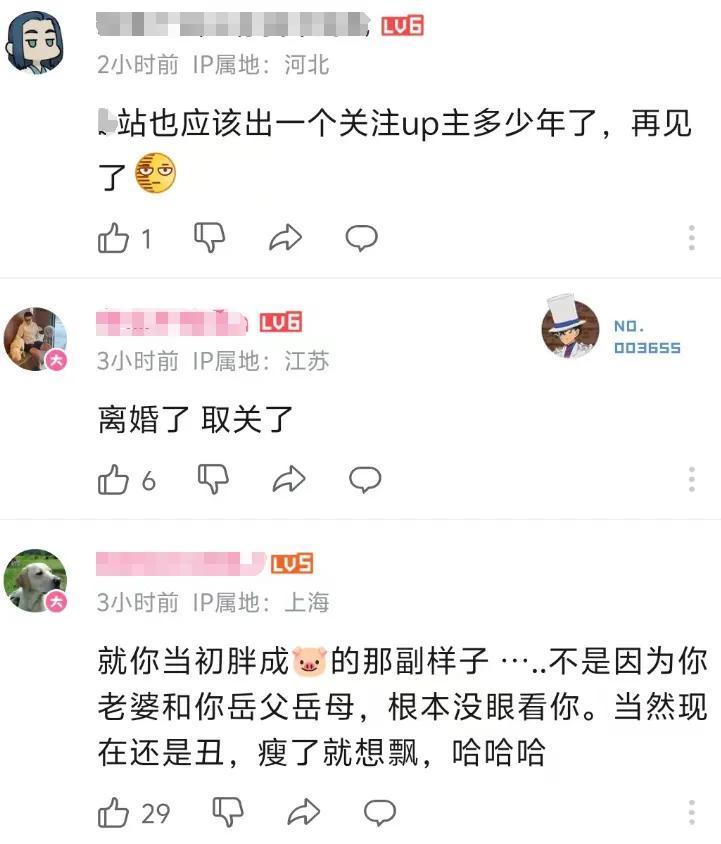This screenshot has height=844, width=721.
Task: Open more options for the Shanghai (上海) comment
Action: pos(691,812)
